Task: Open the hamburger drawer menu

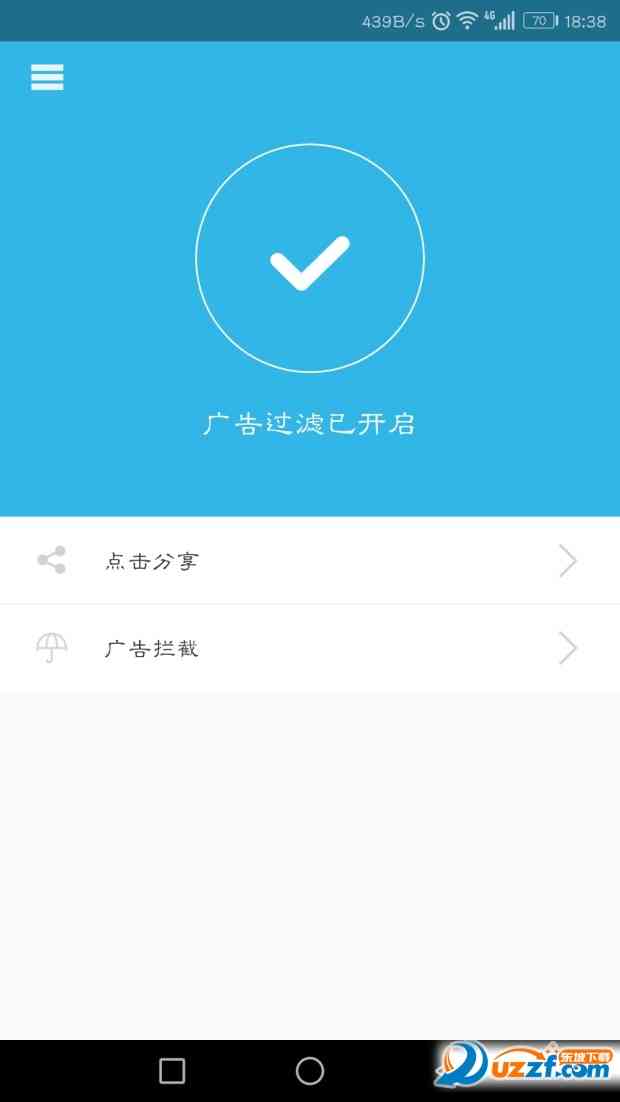Action: 47,77
